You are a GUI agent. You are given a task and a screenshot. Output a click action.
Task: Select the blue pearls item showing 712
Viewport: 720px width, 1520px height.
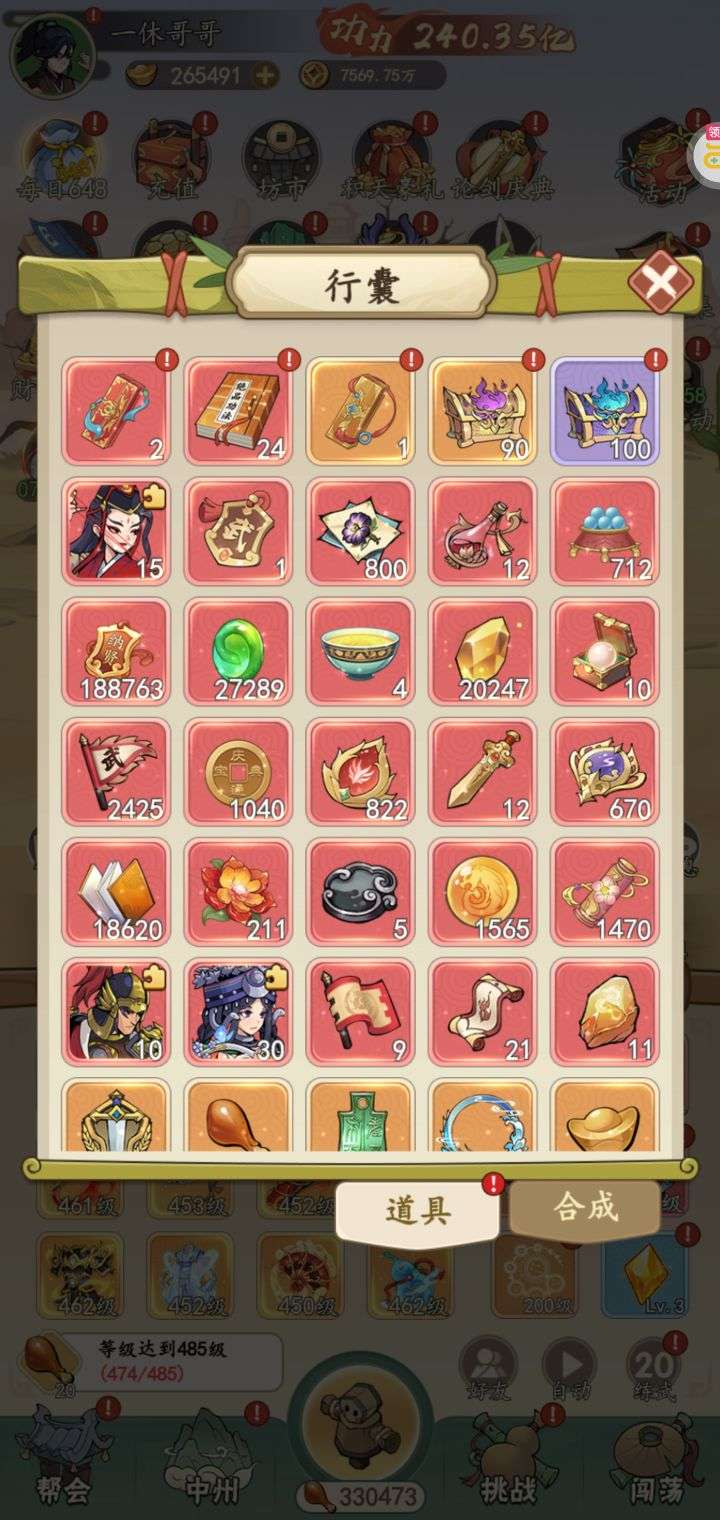coord(605,531)
